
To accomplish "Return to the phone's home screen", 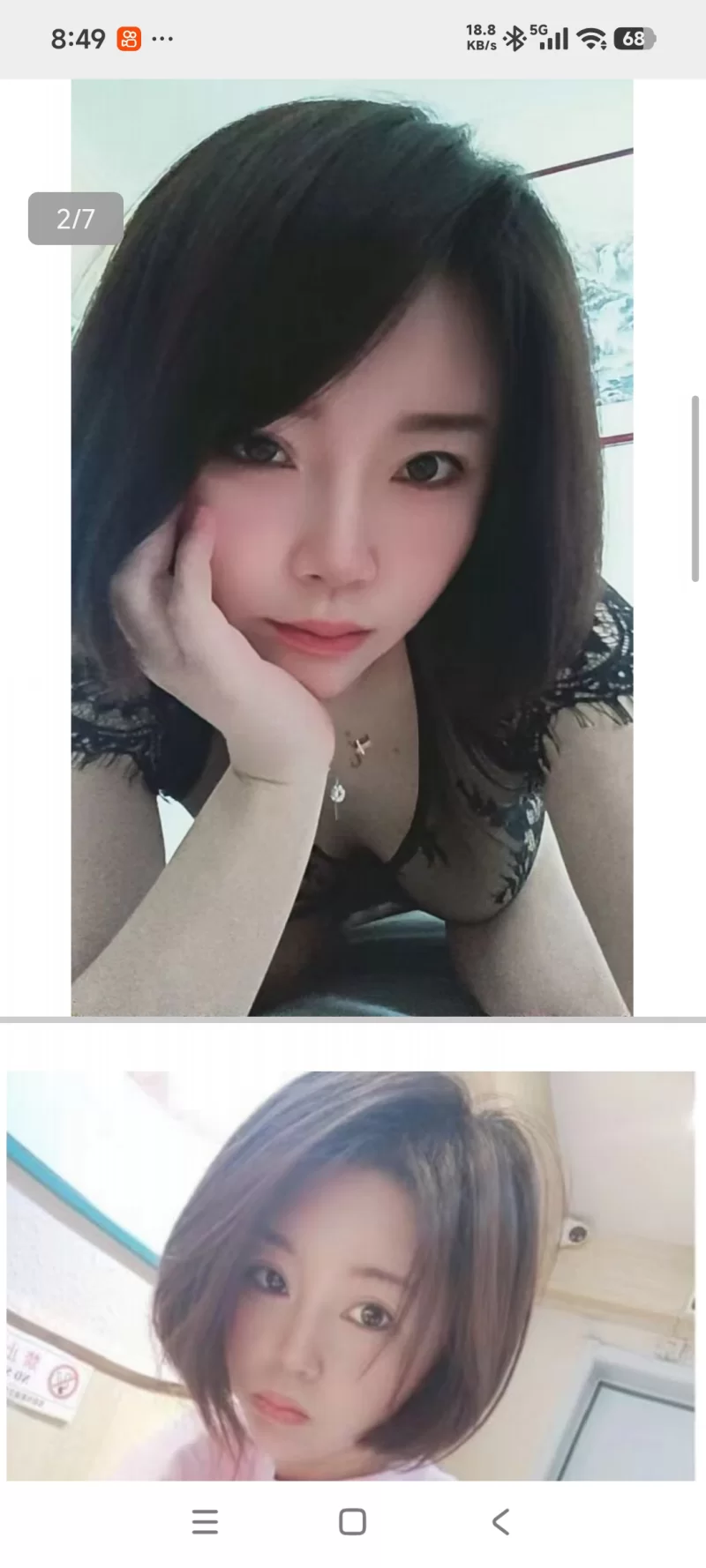I will point(352,1521).
